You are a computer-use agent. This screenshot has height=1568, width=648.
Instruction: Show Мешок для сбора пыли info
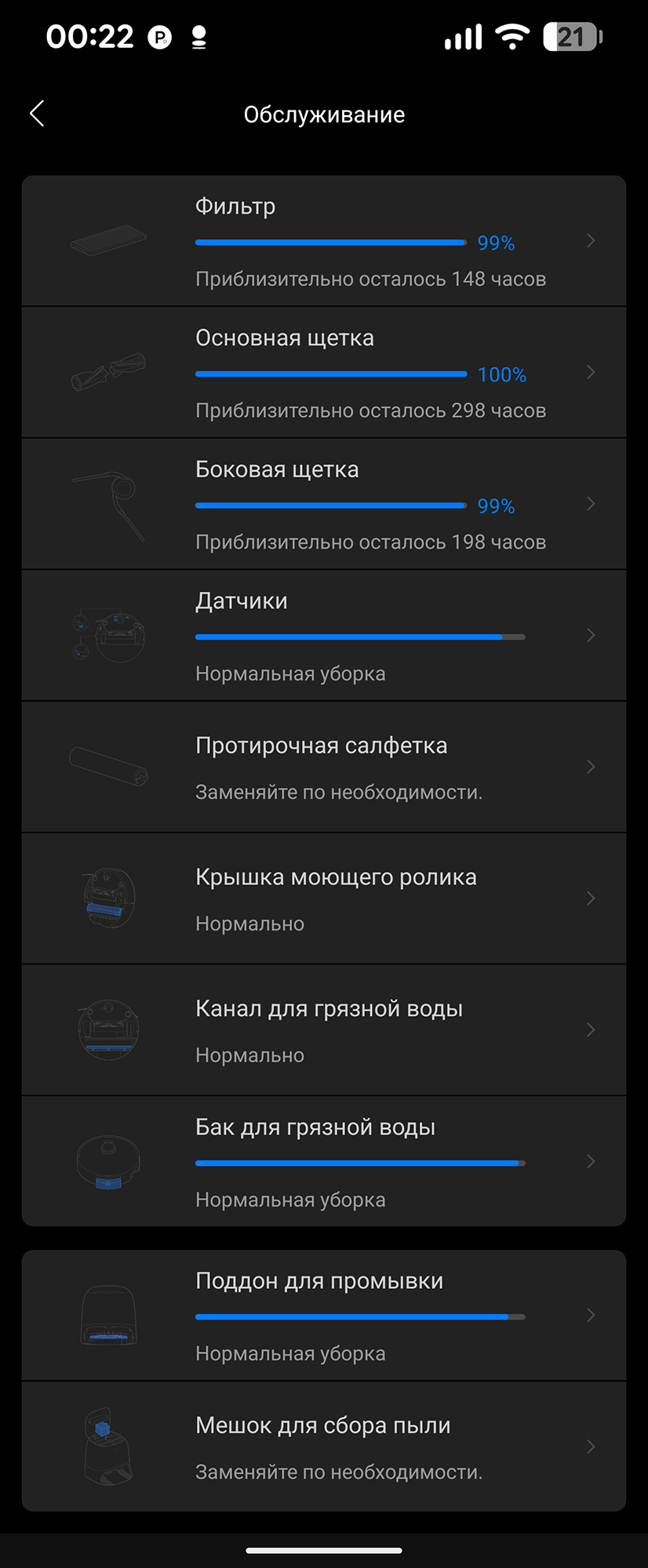point(324,1446)
